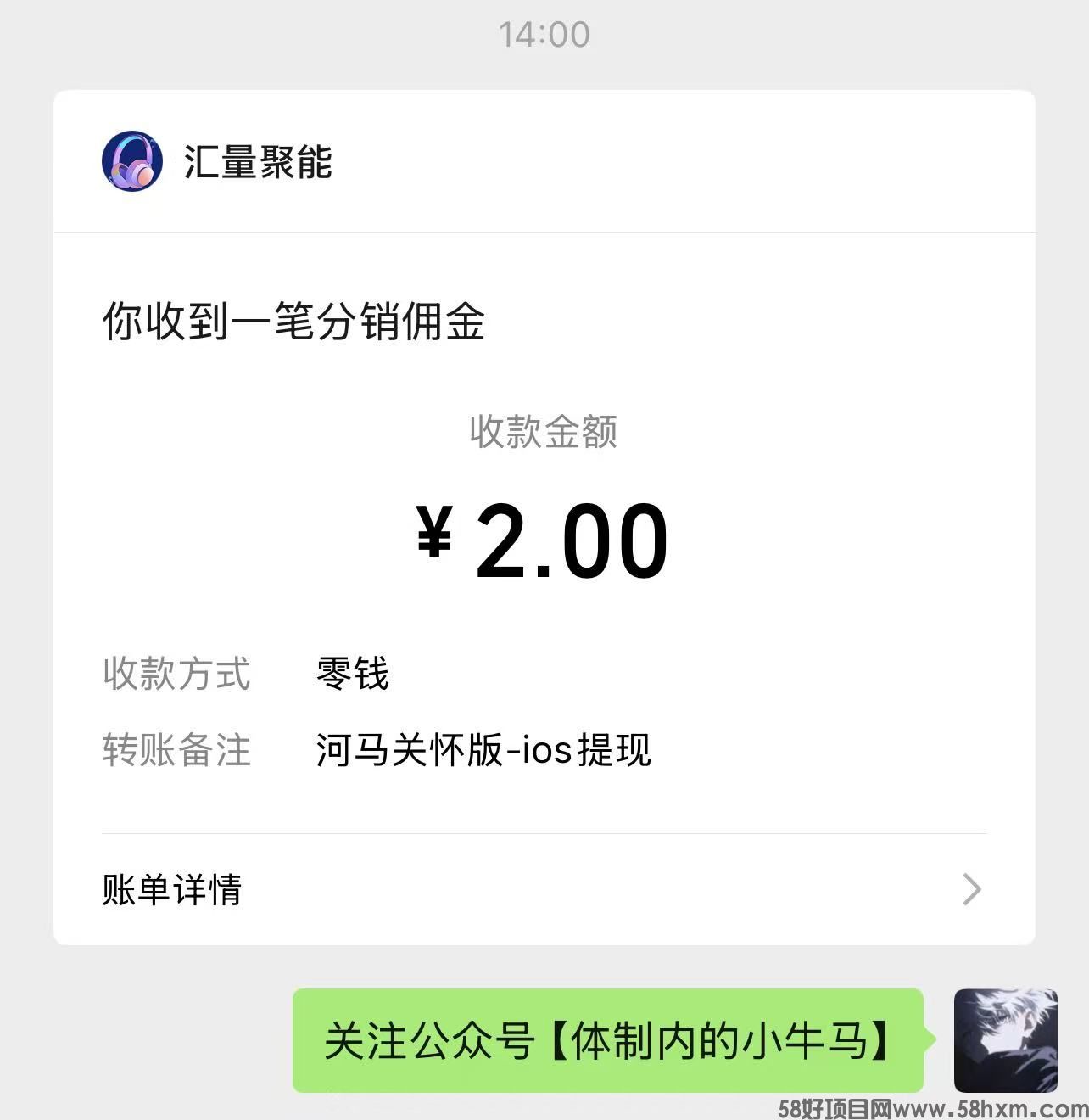
Task: Tap the payment notification card header area
Action: point(543,161)
